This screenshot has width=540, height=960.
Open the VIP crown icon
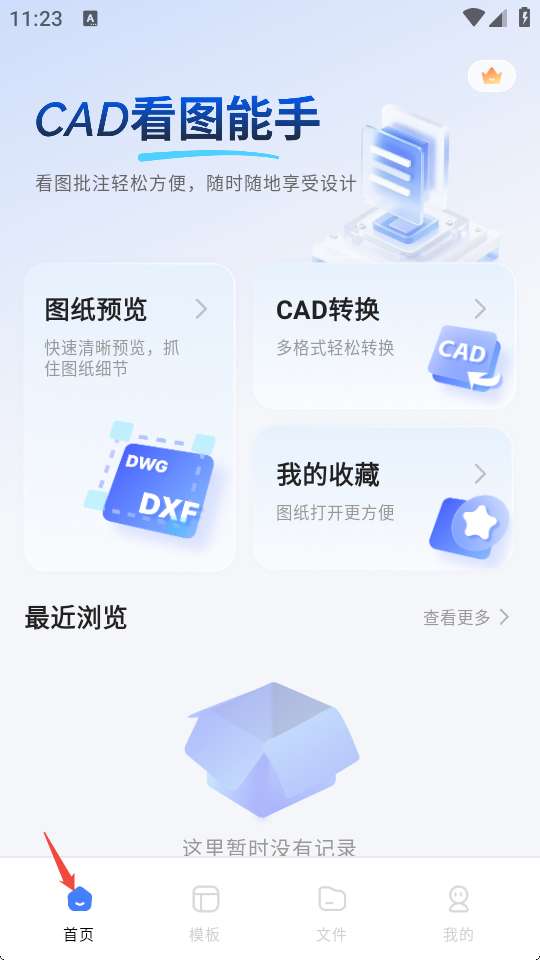click(x=492, y=77)
